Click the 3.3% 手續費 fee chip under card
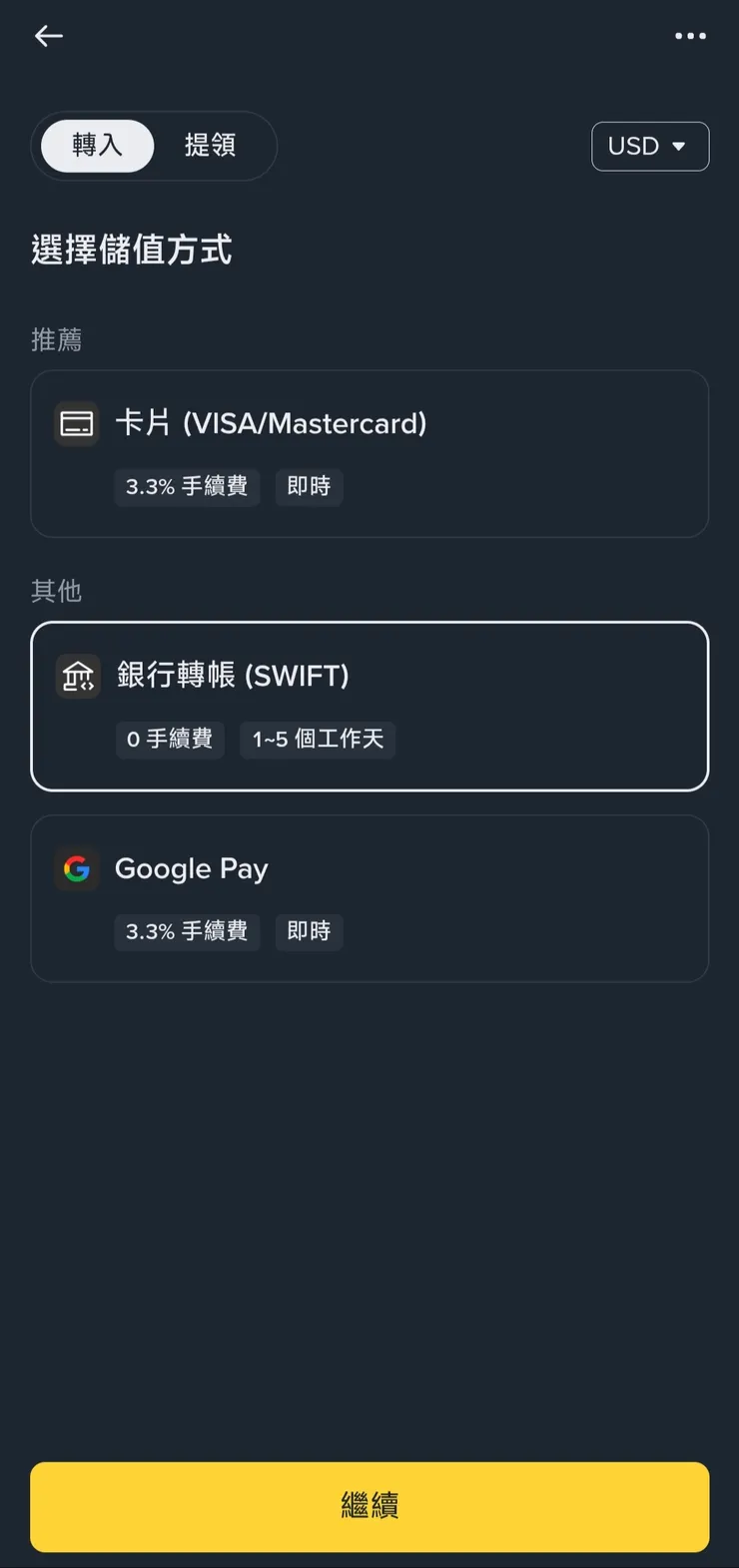Image resolution: width=739 pixels, height=1568 pixels. tap(187, 487)
